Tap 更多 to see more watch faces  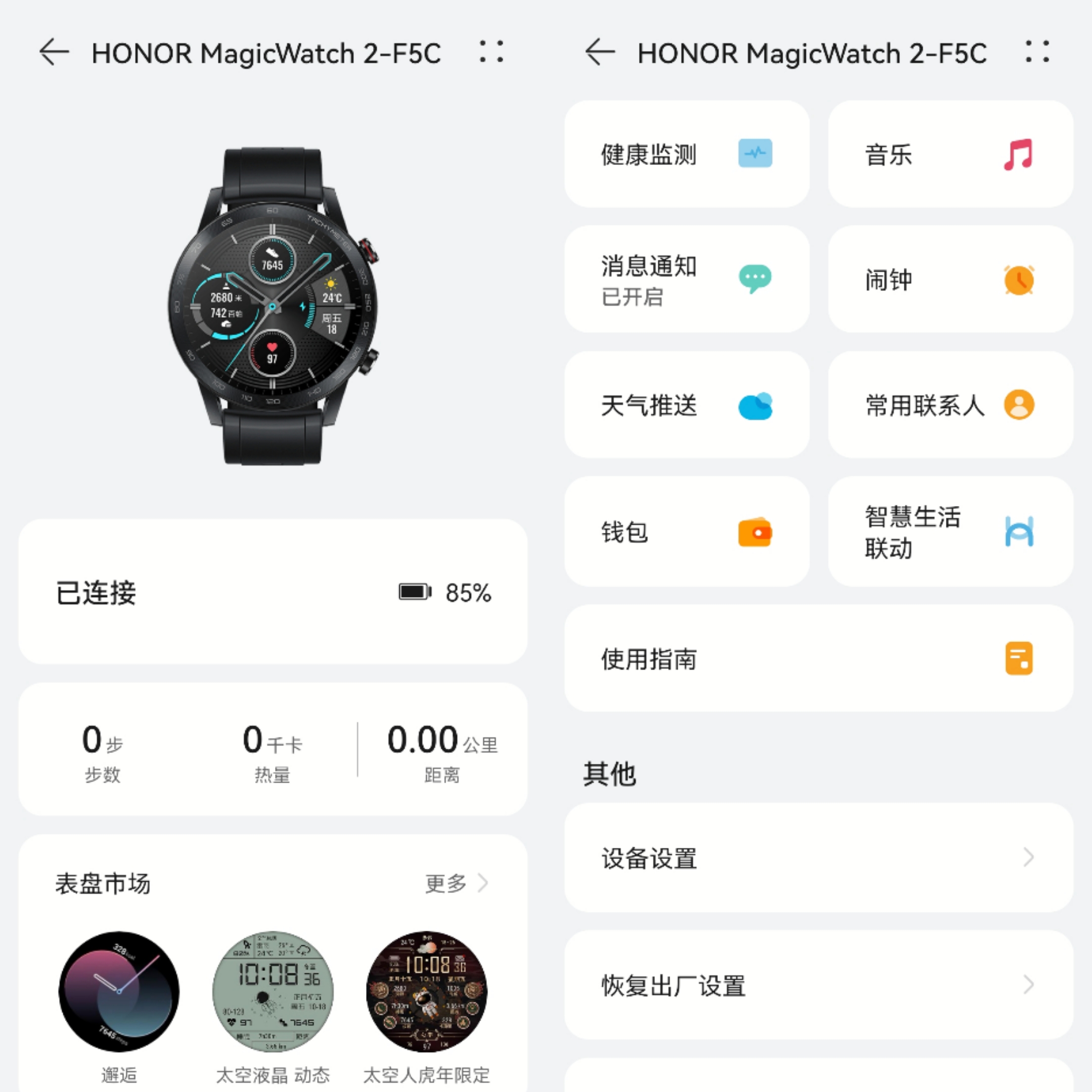click(456, 883)
